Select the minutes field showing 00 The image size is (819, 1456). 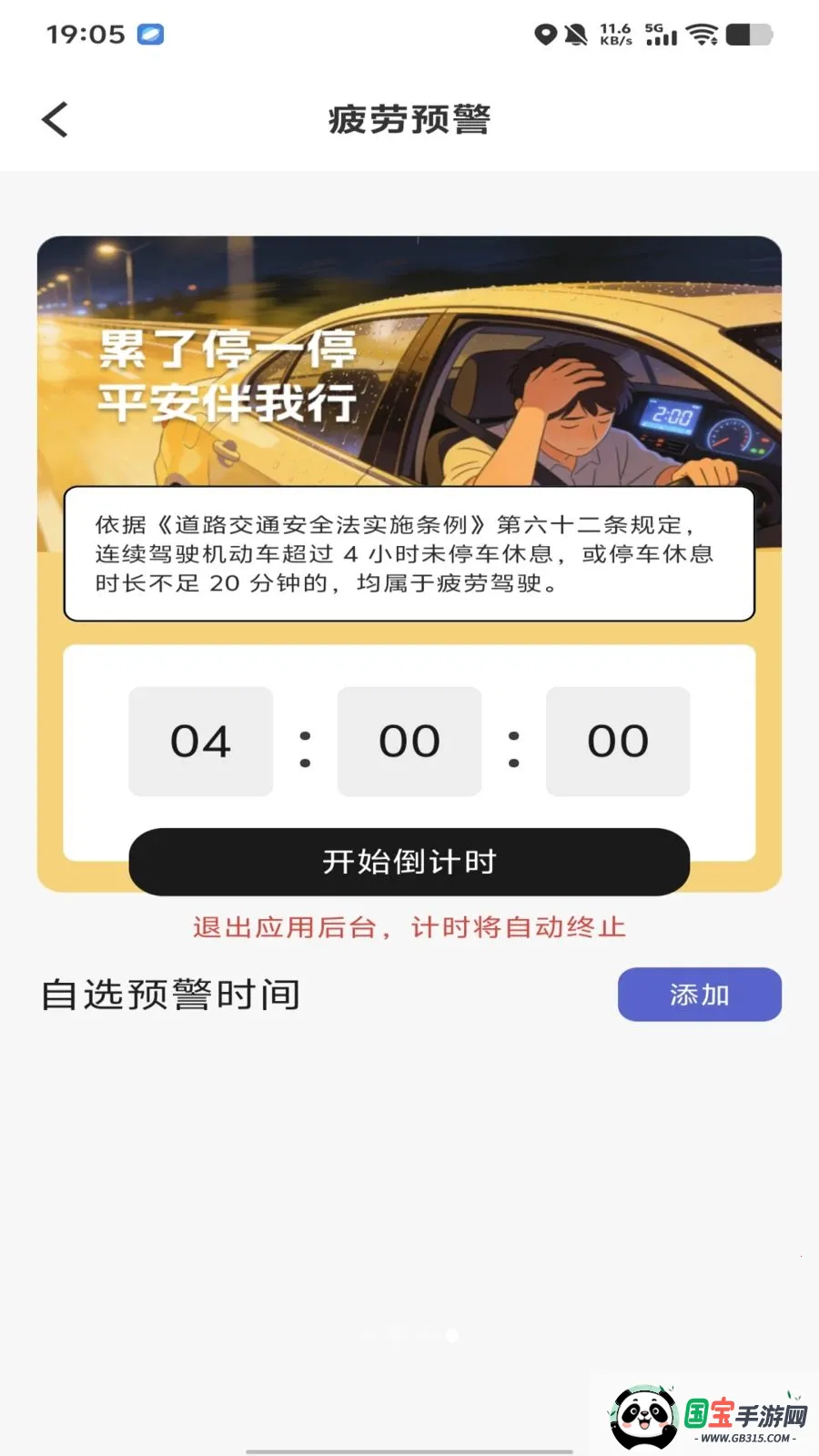click(x=409, y=742)
